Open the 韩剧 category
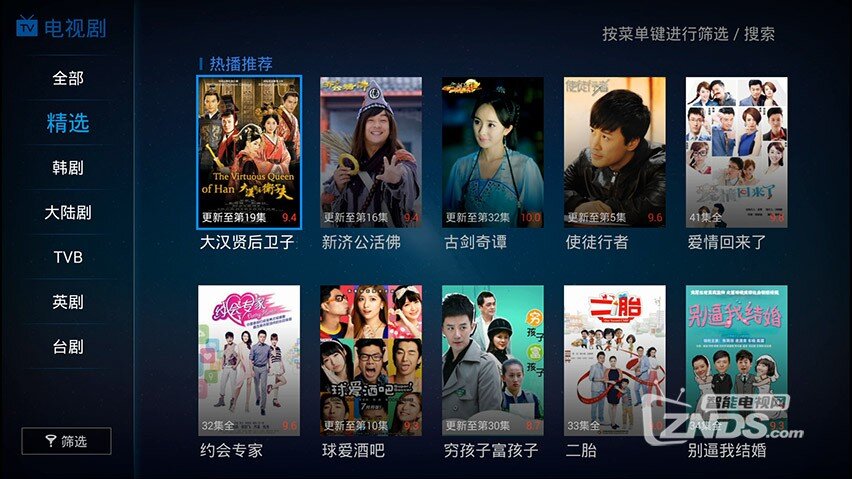 [x=68, y=167]
